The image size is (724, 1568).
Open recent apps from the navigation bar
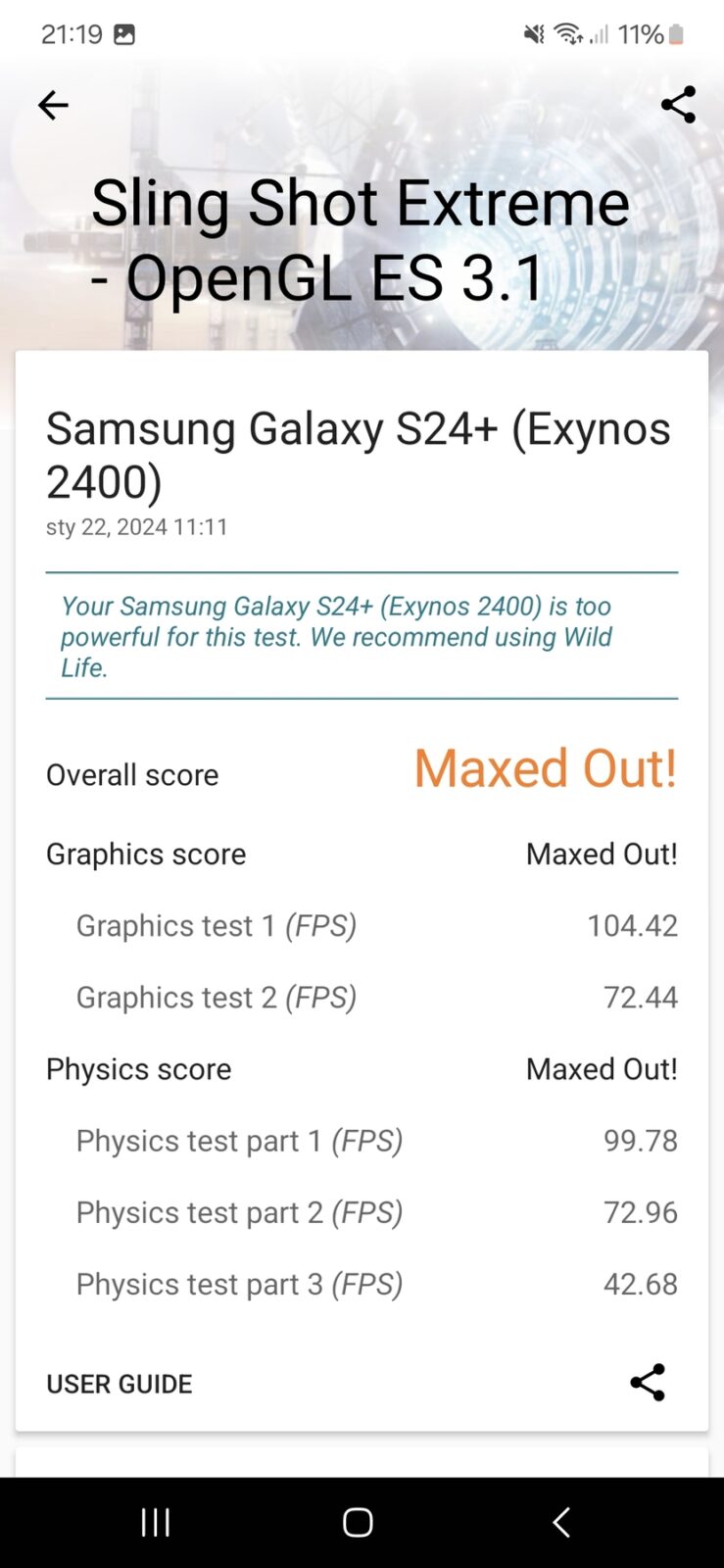point(156,1522)
